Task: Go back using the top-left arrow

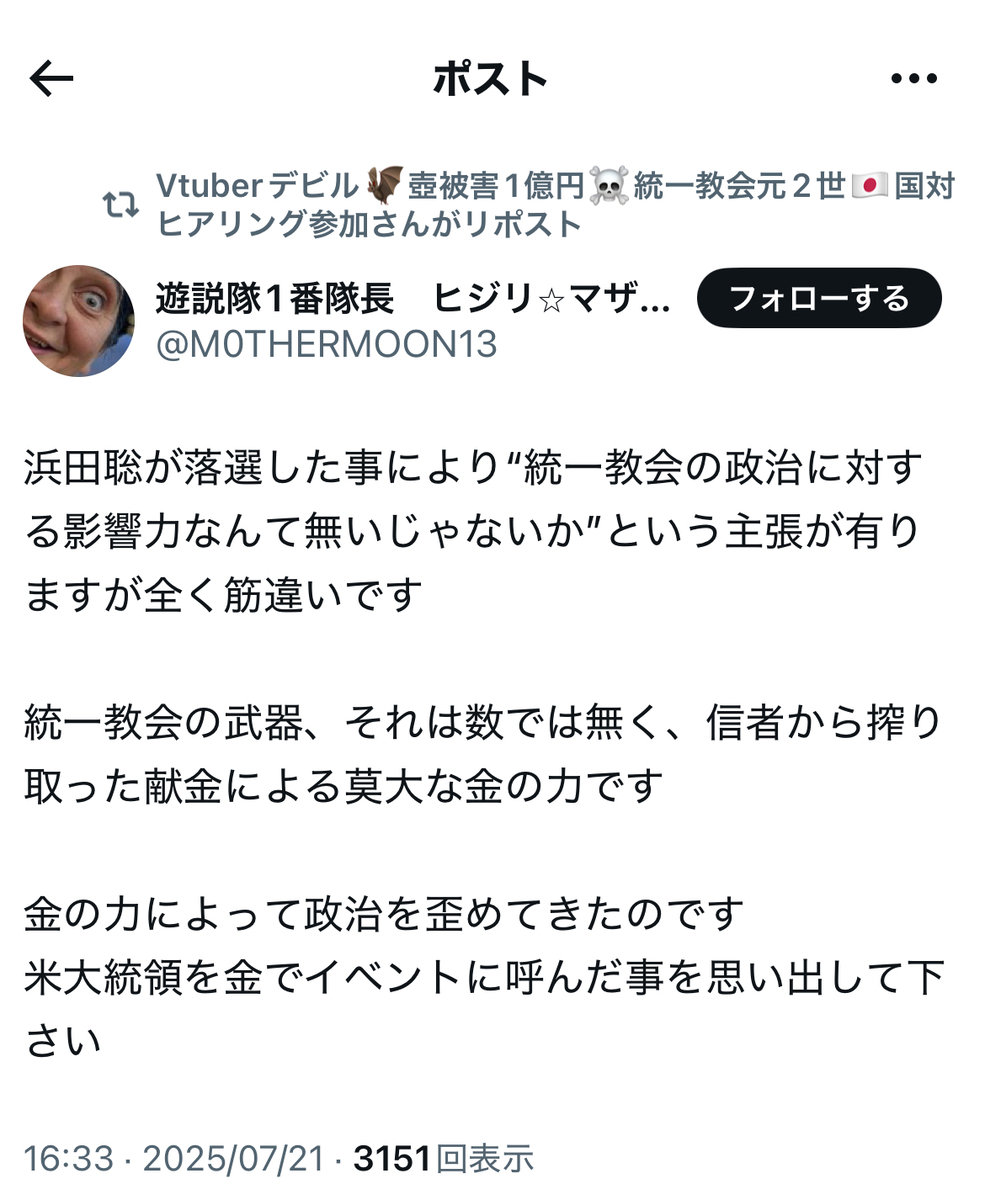Action: 52,79
